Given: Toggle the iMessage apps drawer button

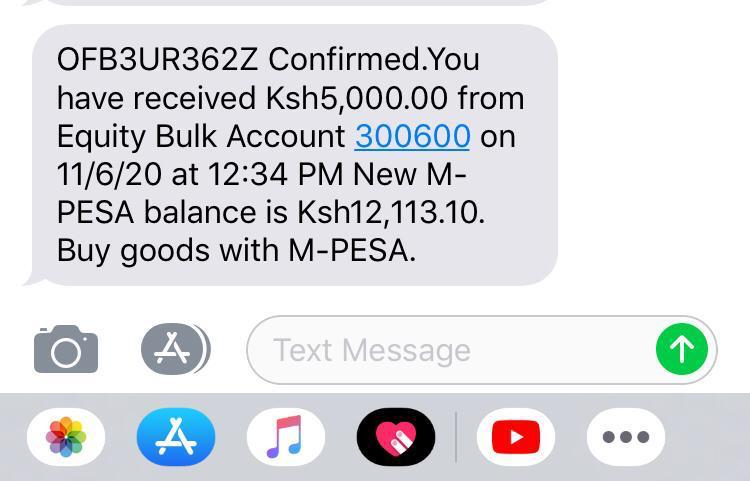Looking at the screenshot, I should pos(175,349).
